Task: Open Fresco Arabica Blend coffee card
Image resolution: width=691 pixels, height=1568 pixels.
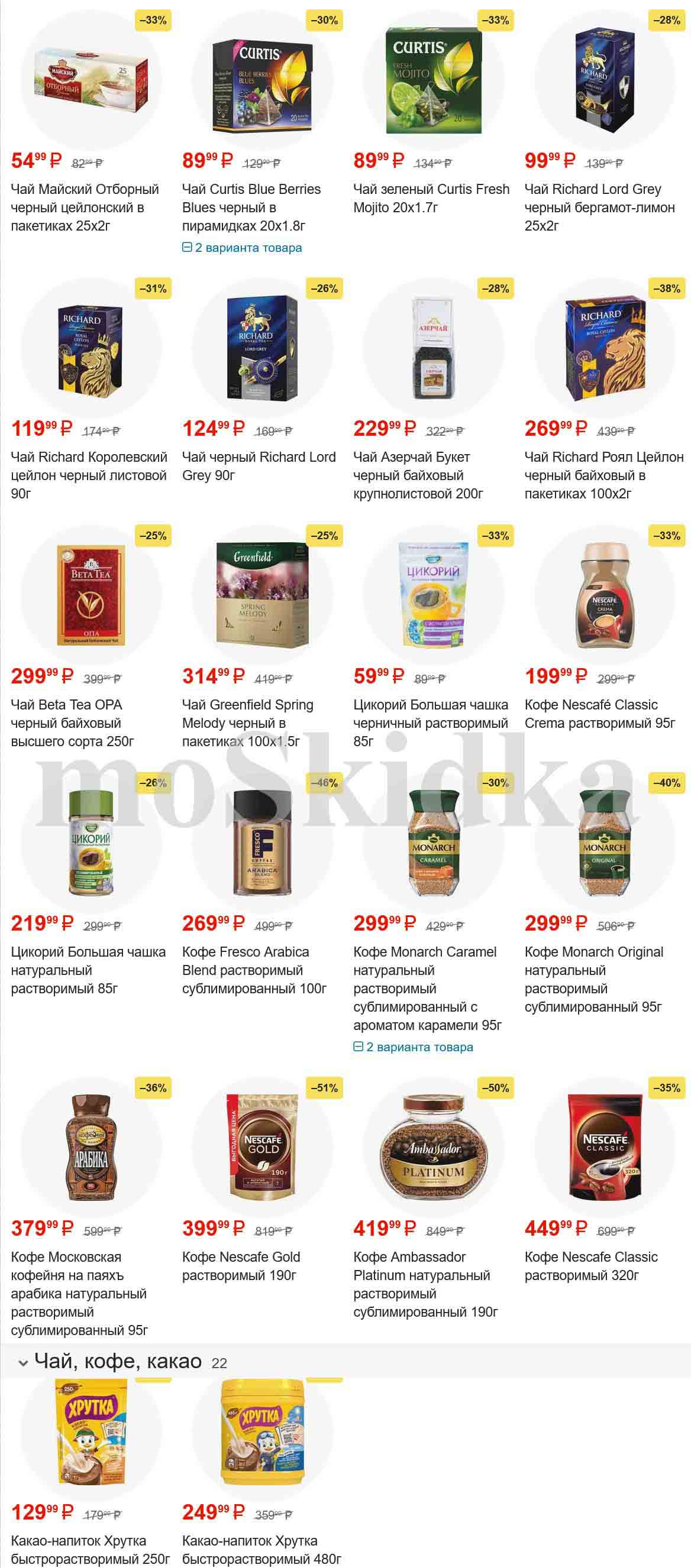Action: (x=254, y=970)
